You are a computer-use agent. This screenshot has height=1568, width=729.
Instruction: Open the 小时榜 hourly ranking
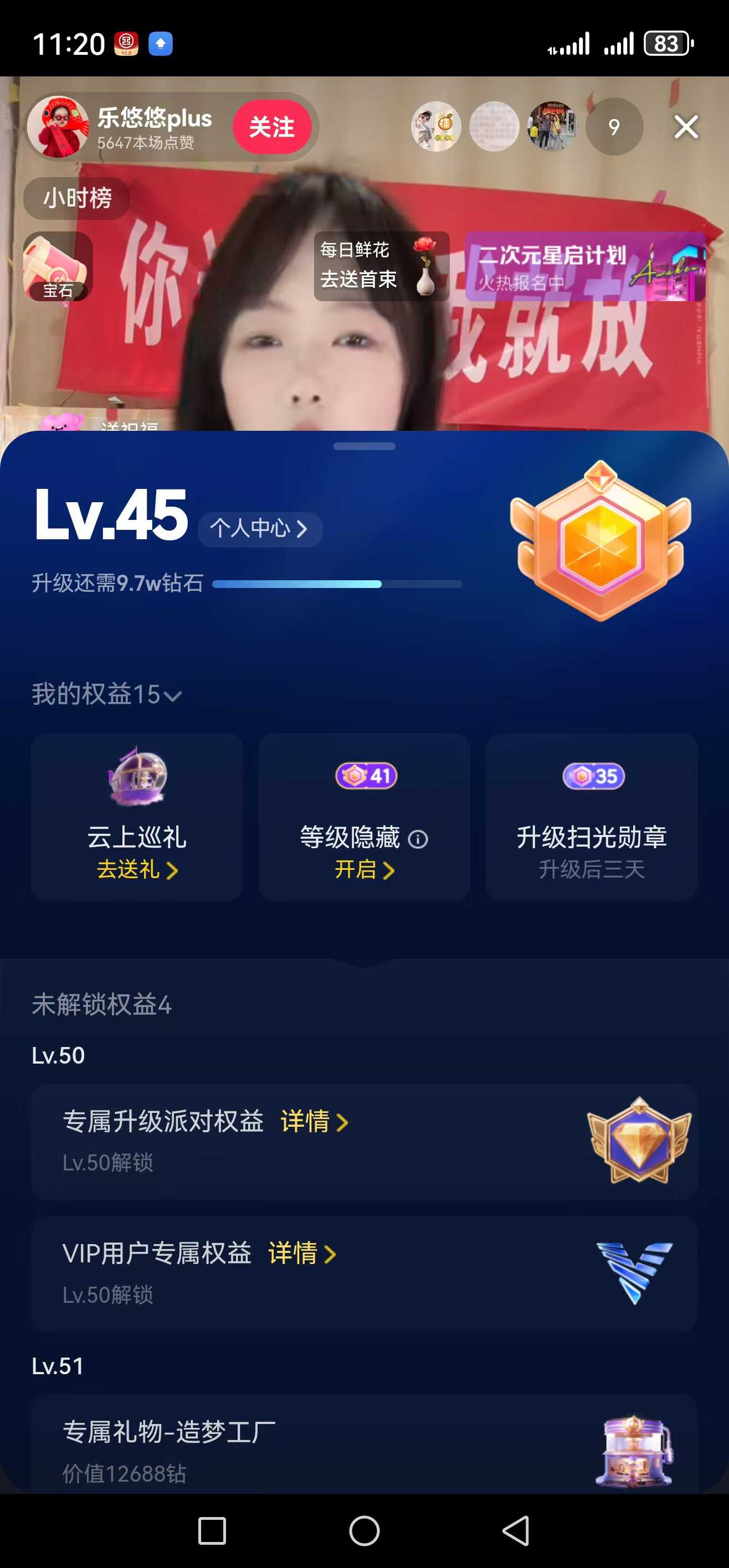77,198
